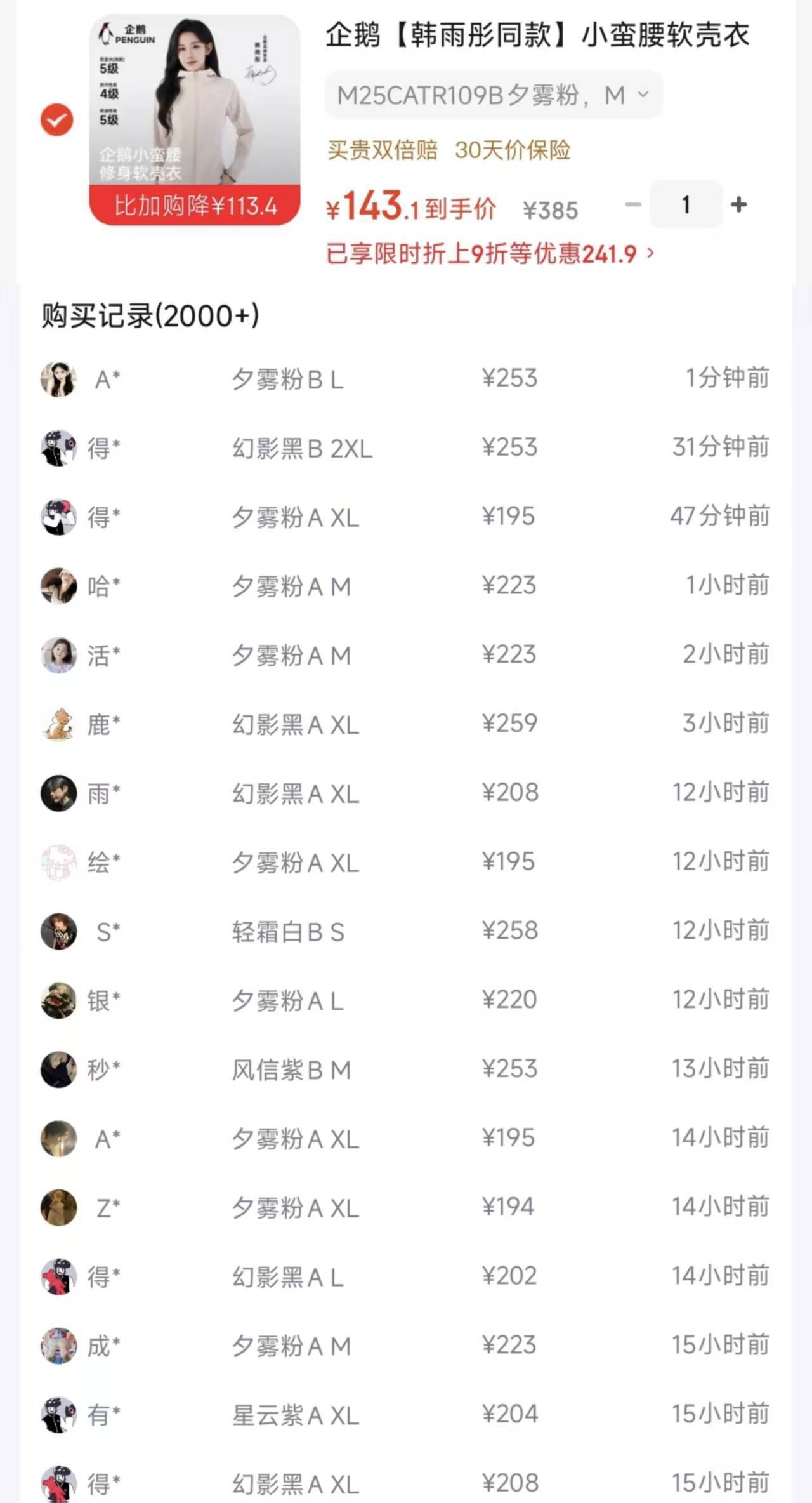Uncheck the selected Penguin jacket item
This screenshot has width=812, height=1503.
(x=57, y=120)
